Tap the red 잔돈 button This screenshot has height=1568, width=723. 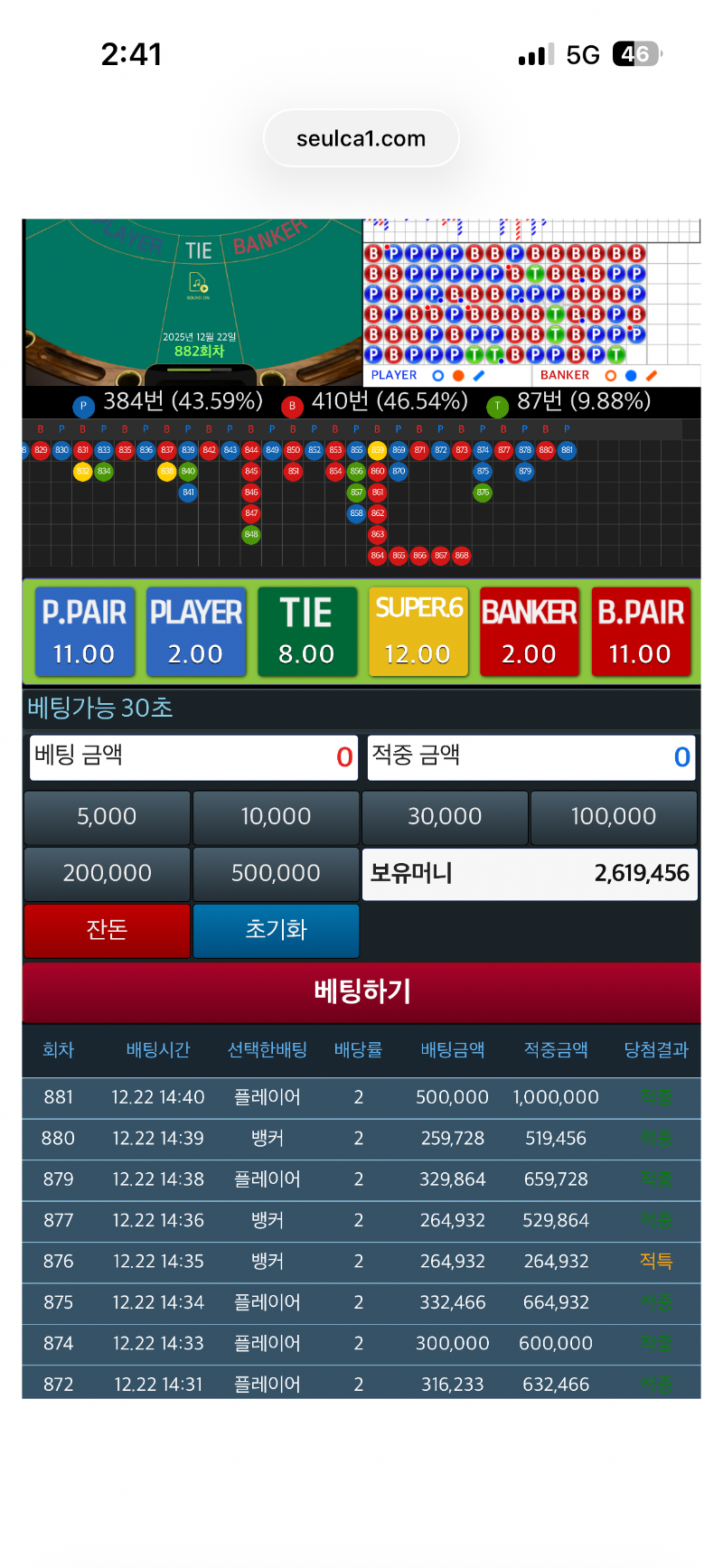coord(107,930)
